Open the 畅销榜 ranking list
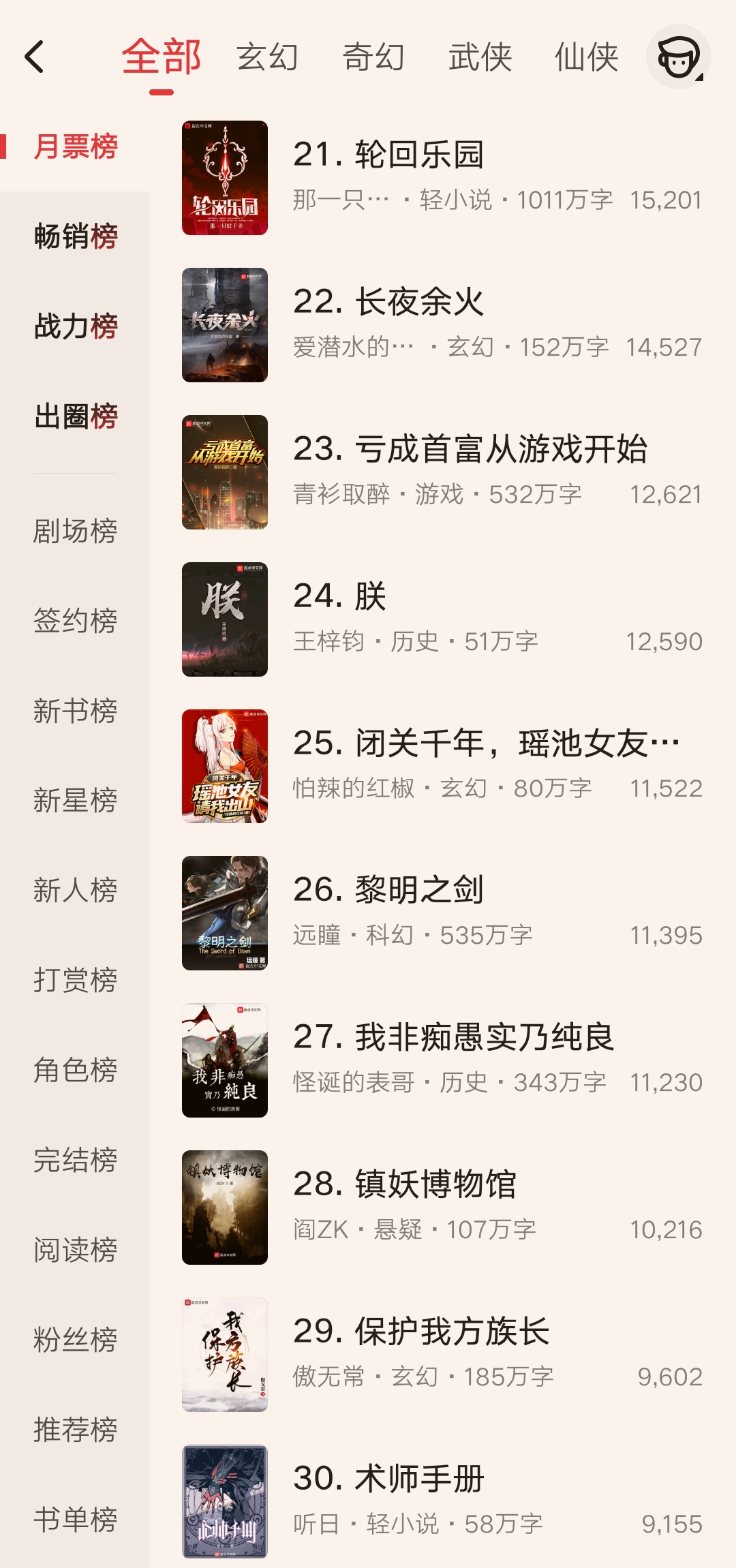Image resolution: width=736 pixels, height=1568 pixels. [76, 236]
